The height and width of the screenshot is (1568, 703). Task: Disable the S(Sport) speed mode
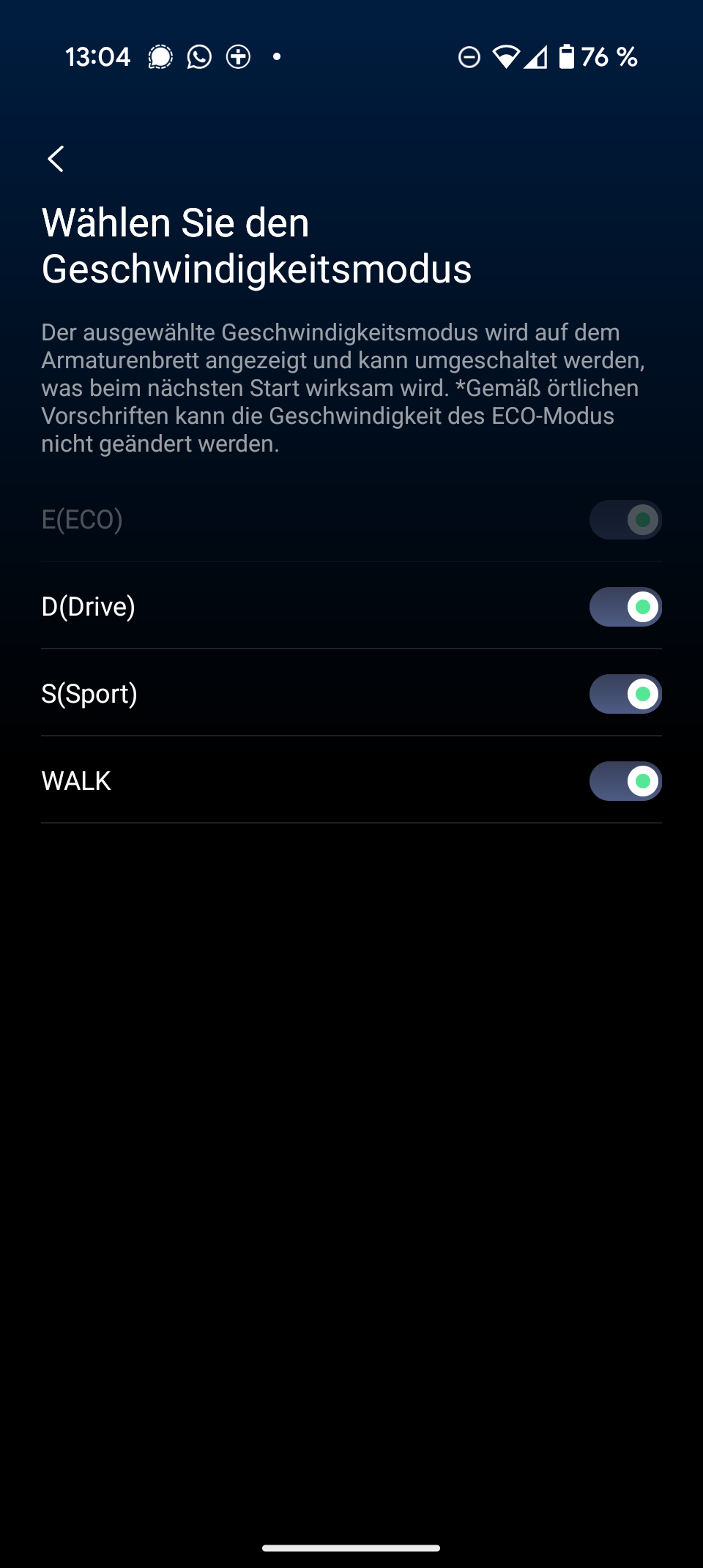pos(625,694)
